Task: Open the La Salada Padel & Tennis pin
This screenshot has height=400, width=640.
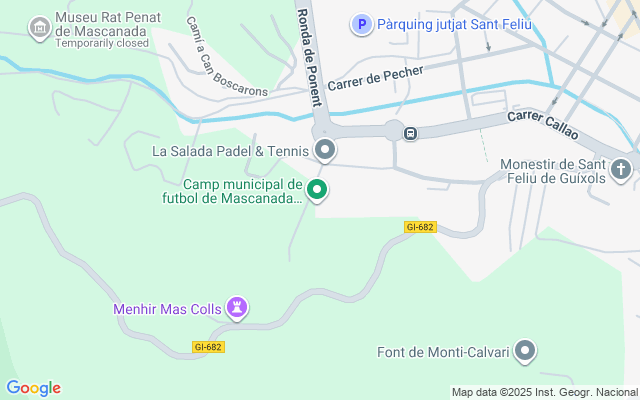Action: (x=325, y=151)
